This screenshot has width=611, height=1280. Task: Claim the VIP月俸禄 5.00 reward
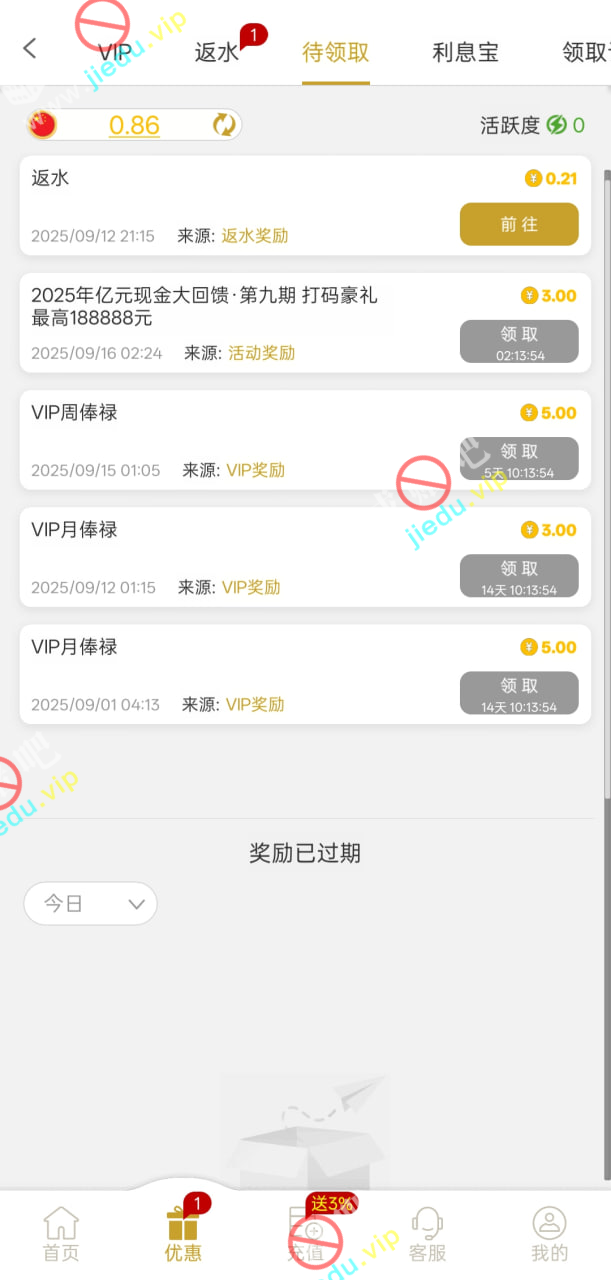[x=519, y=692]
